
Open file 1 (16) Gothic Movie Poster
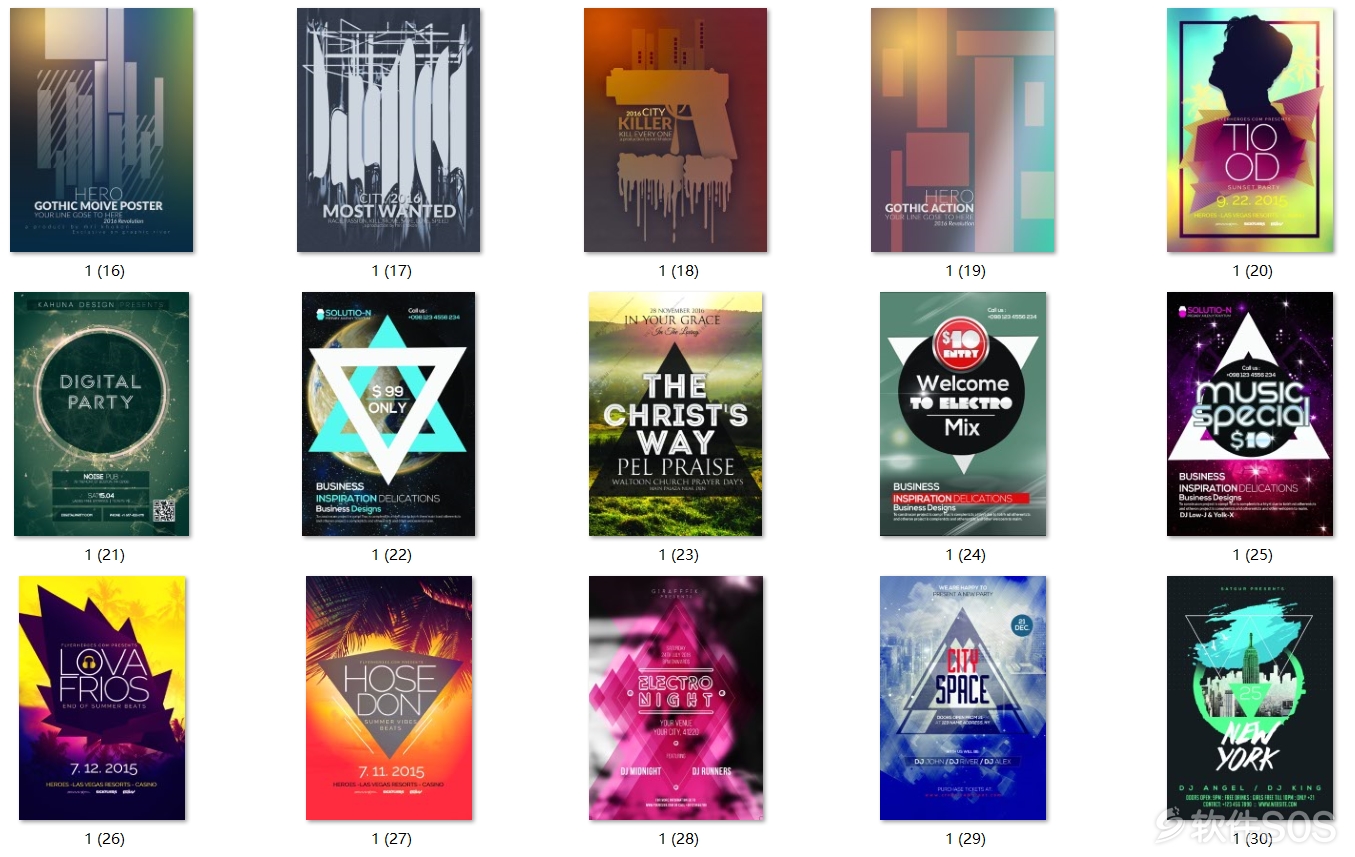tap(101, 130)
